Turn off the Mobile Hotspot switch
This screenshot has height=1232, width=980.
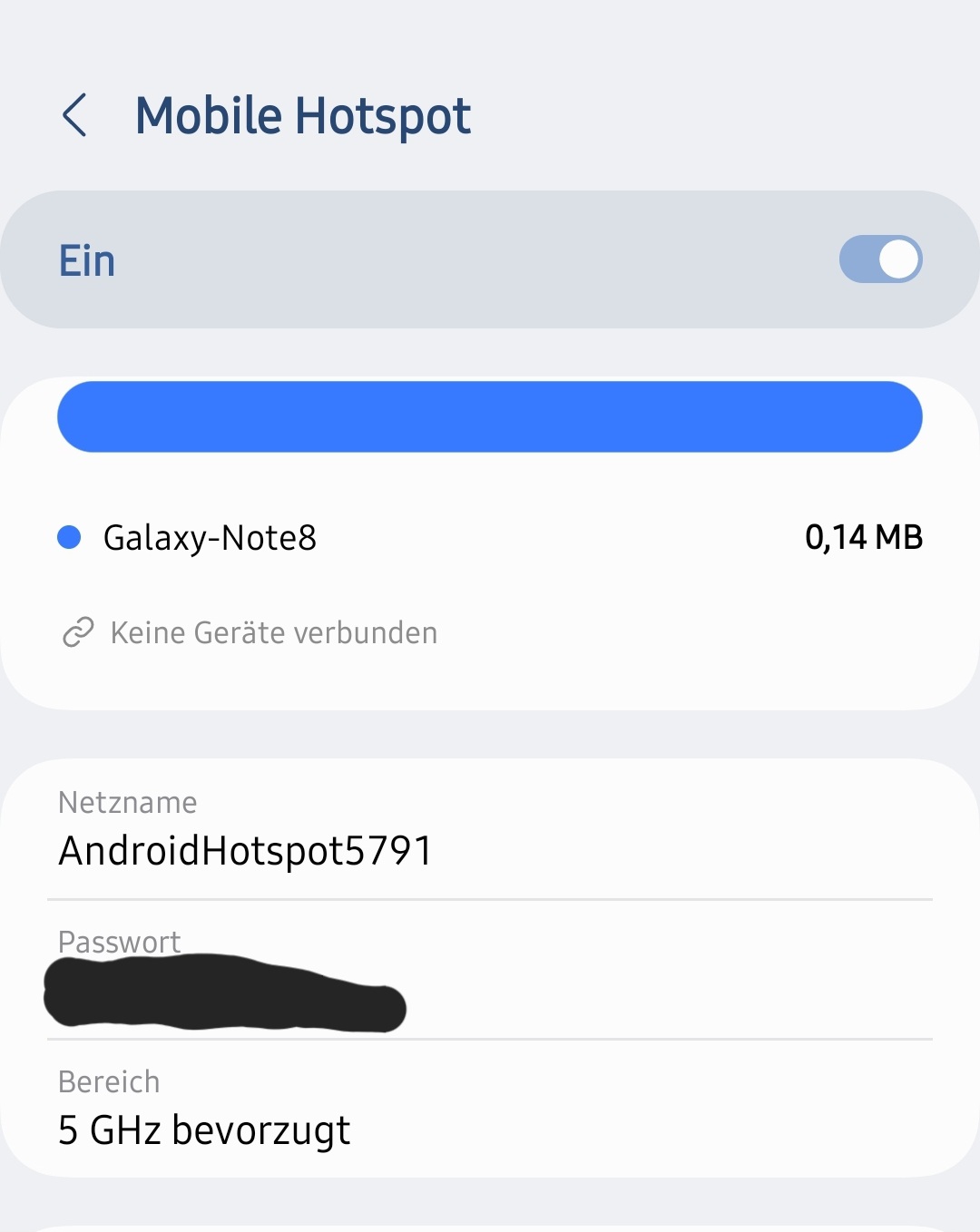coord(879,259)
